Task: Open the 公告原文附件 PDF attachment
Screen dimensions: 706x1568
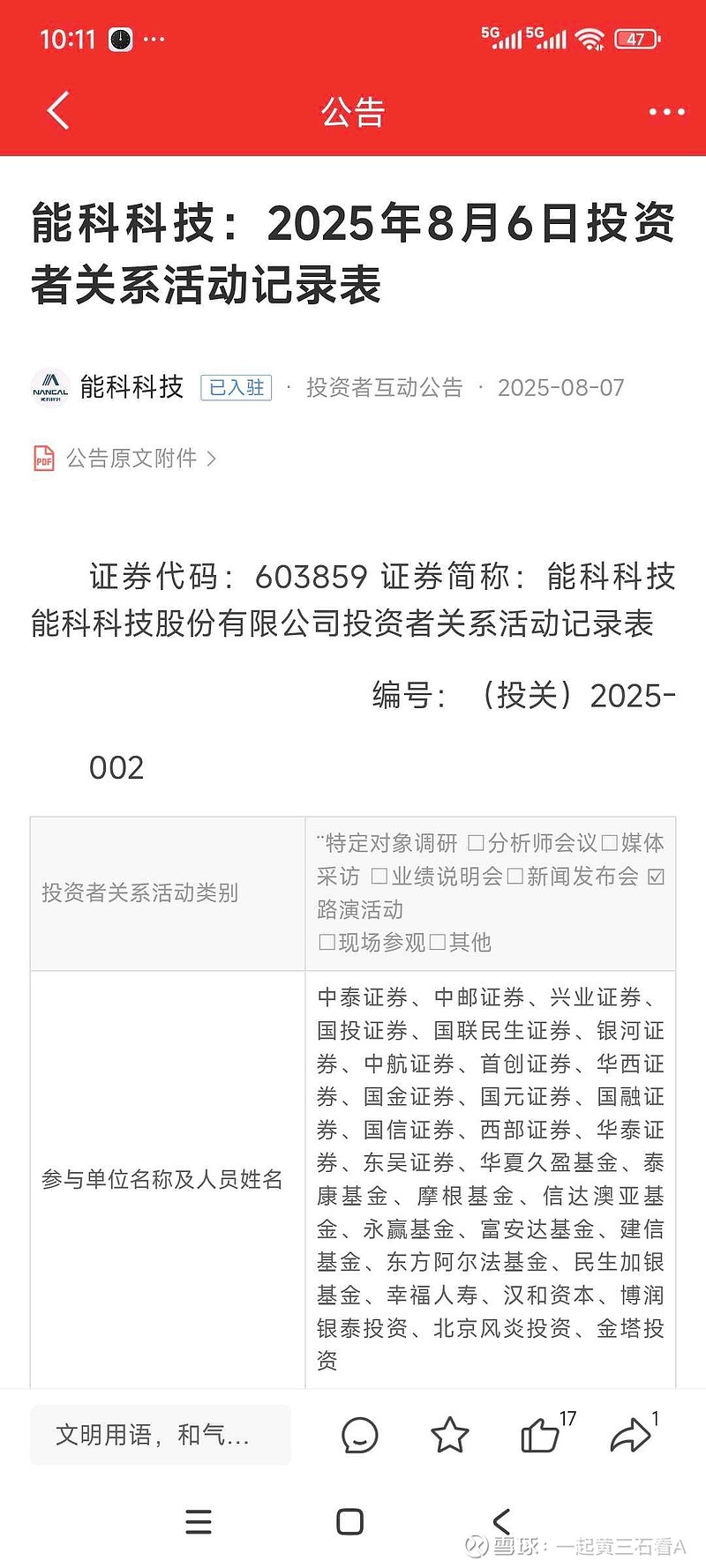Action: click(124, 459)
